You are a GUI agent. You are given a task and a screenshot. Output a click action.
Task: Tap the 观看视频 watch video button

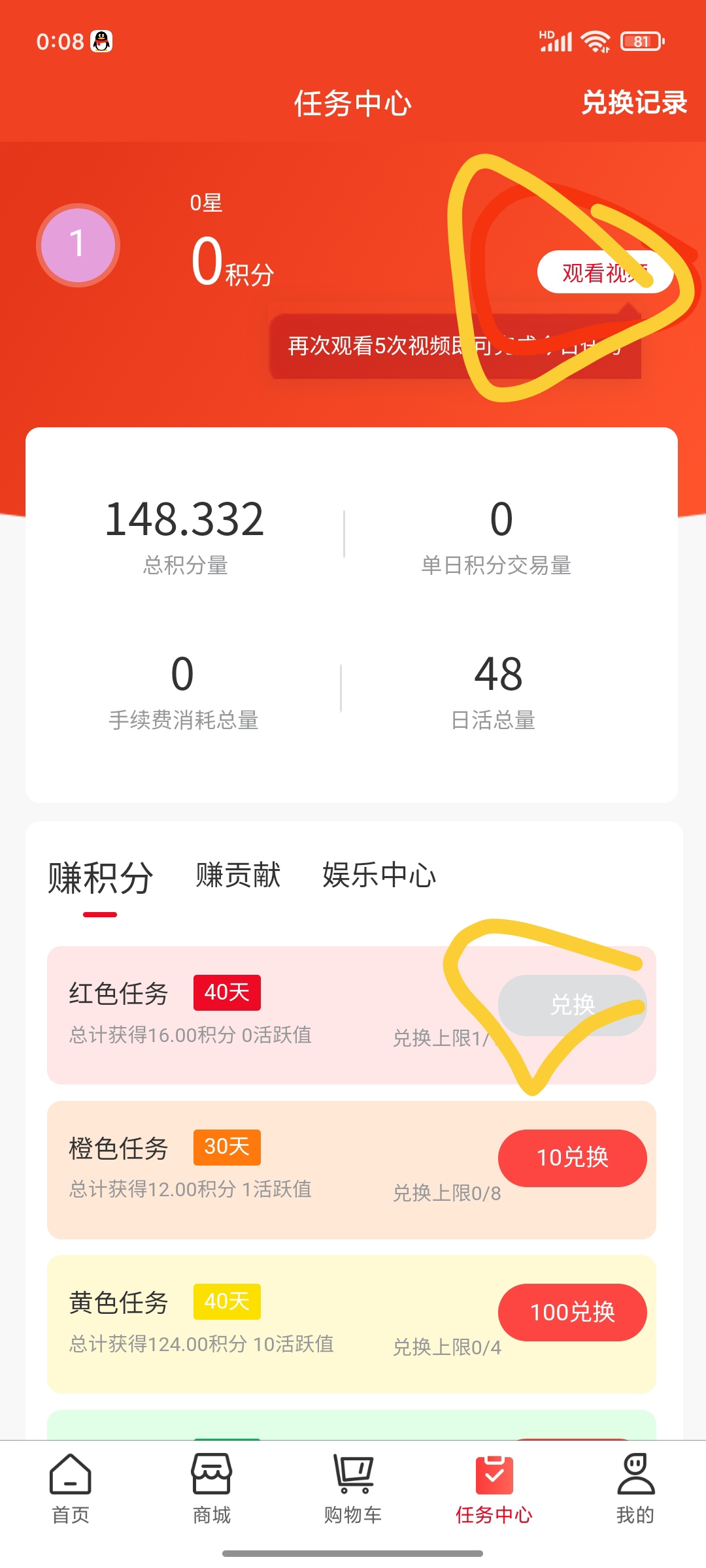605,272
